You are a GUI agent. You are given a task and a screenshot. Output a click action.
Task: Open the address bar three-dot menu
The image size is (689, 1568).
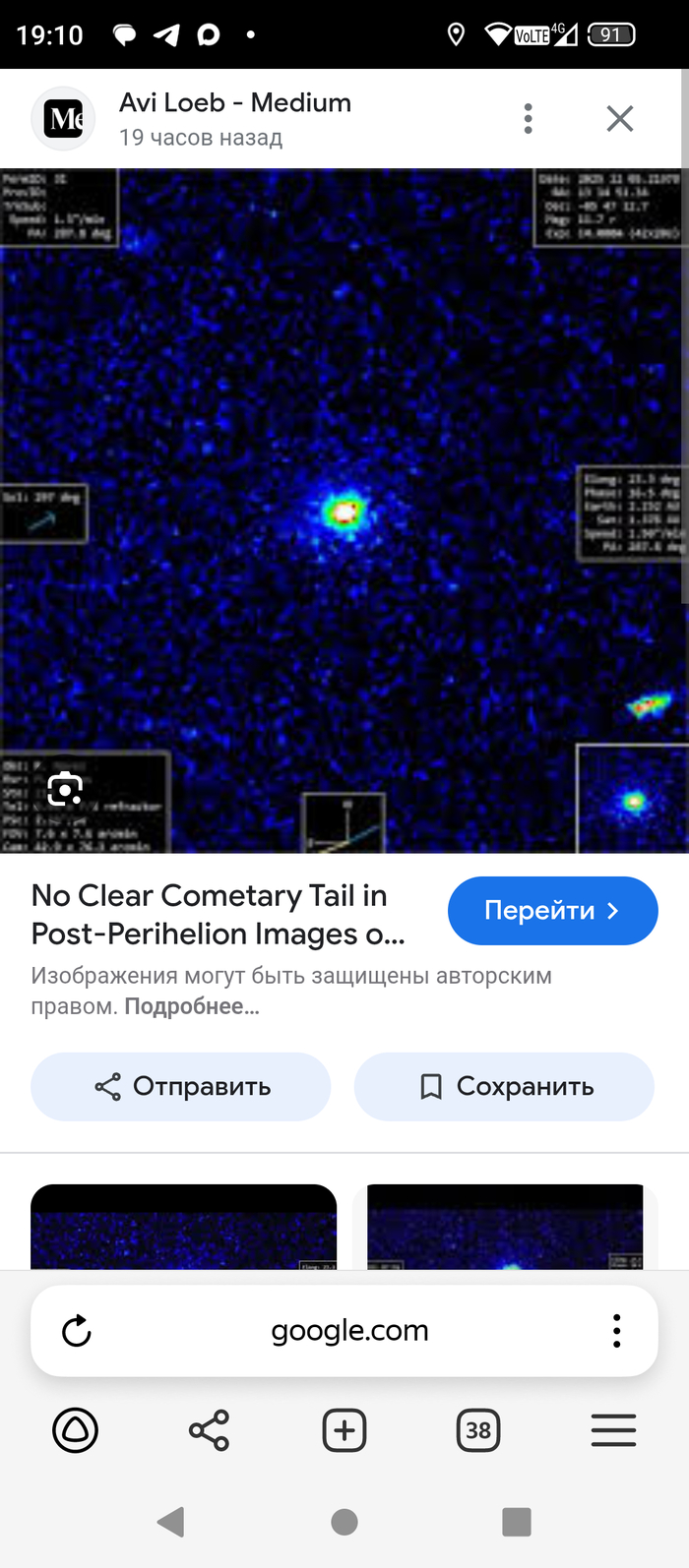point(617,1331)
